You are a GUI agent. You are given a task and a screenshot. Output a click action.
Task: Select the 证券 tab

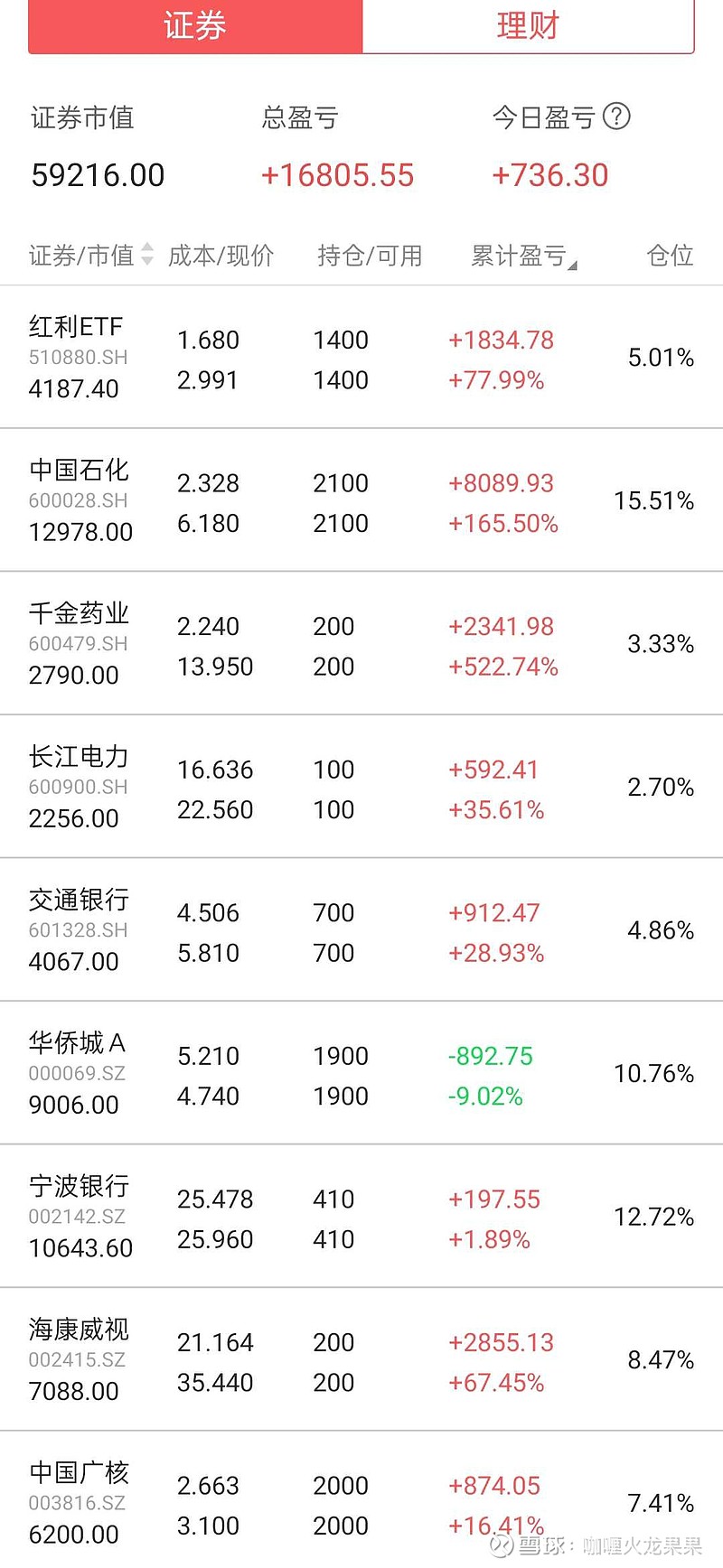195,26
